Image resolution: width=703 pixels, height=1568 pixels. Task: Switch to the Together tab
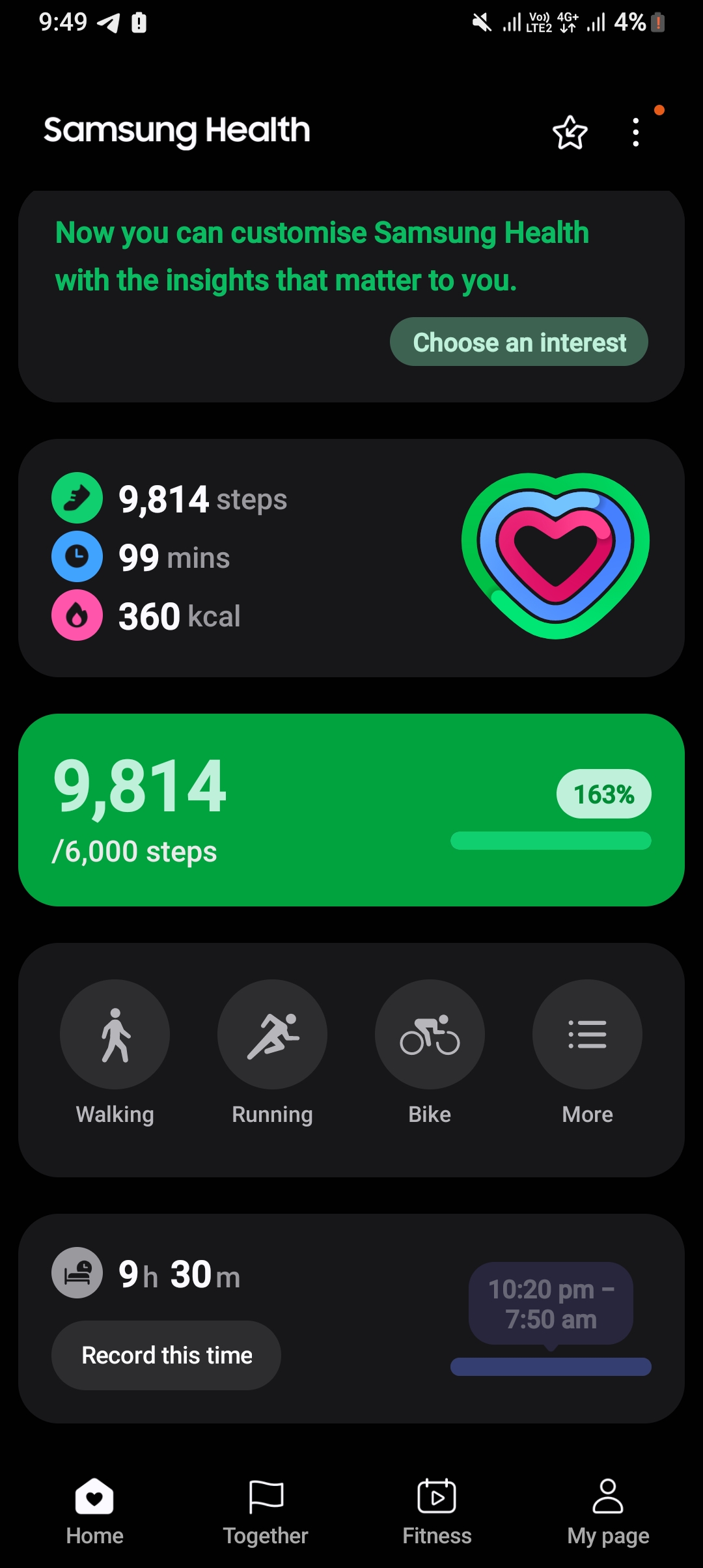click(266, 1511)
